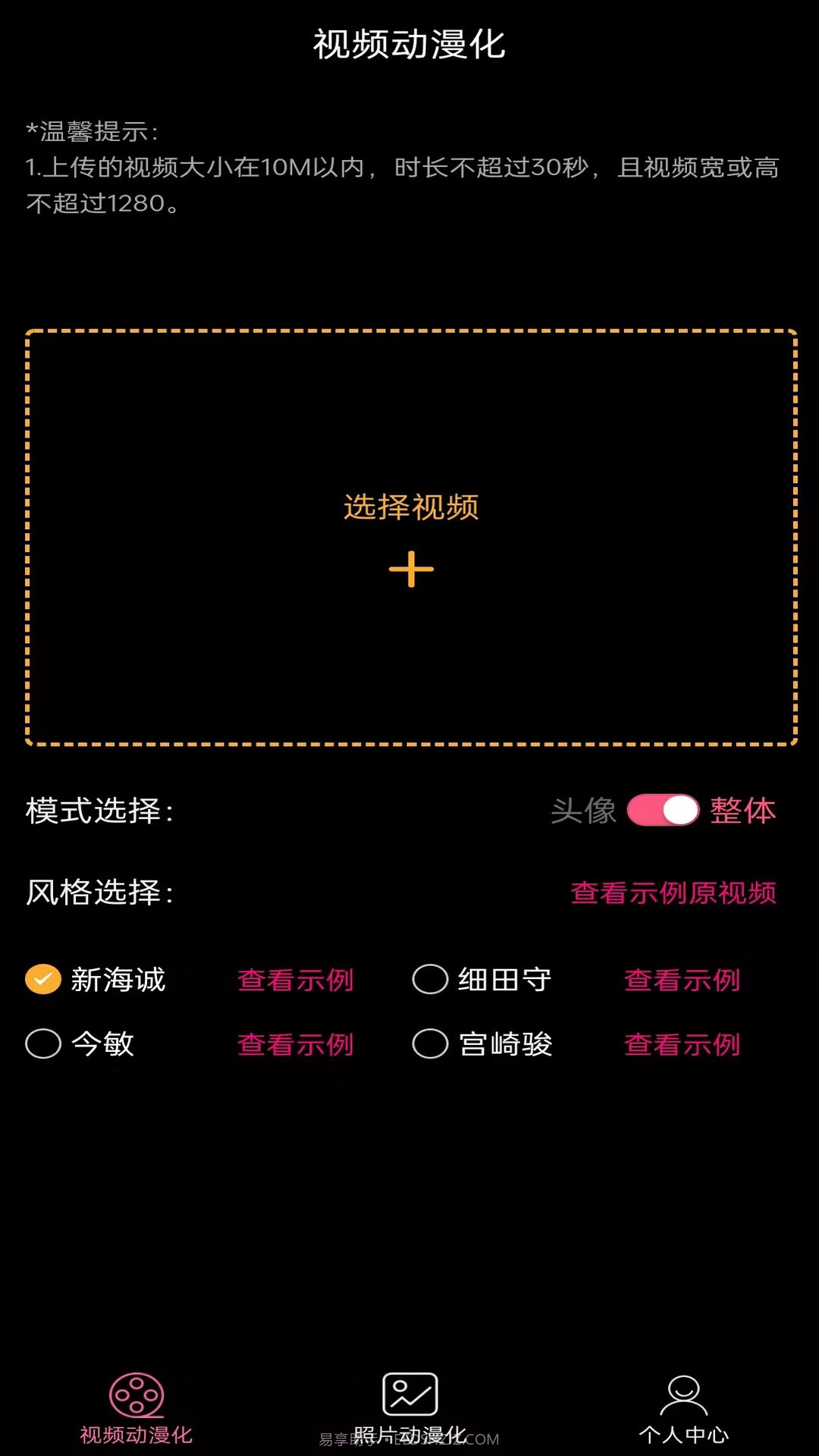Choose the 细田守 style option
Screen dimensions: 819x1456
click(x=430, y=979)
